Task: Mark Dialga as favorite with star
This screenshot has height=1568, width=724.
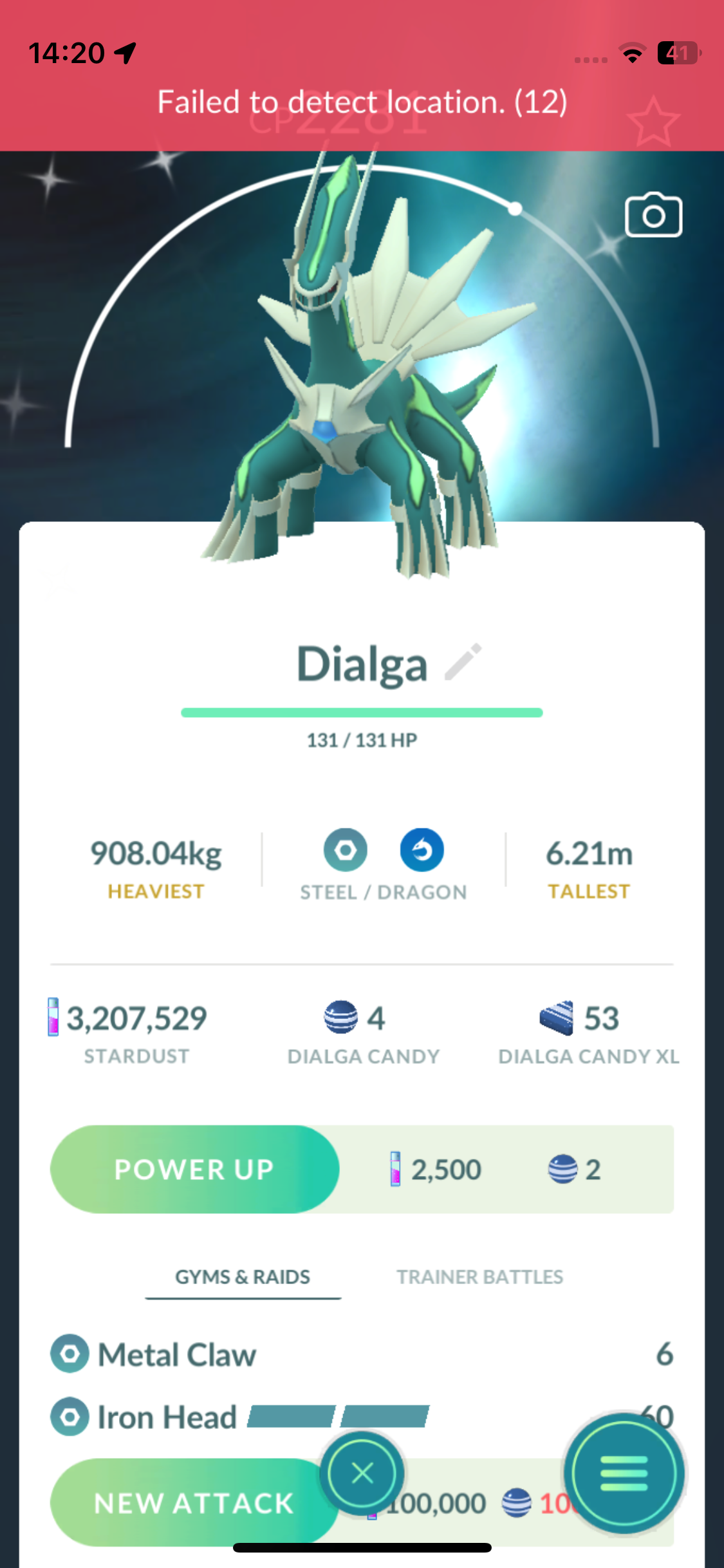Action: [x=653, y=121]
